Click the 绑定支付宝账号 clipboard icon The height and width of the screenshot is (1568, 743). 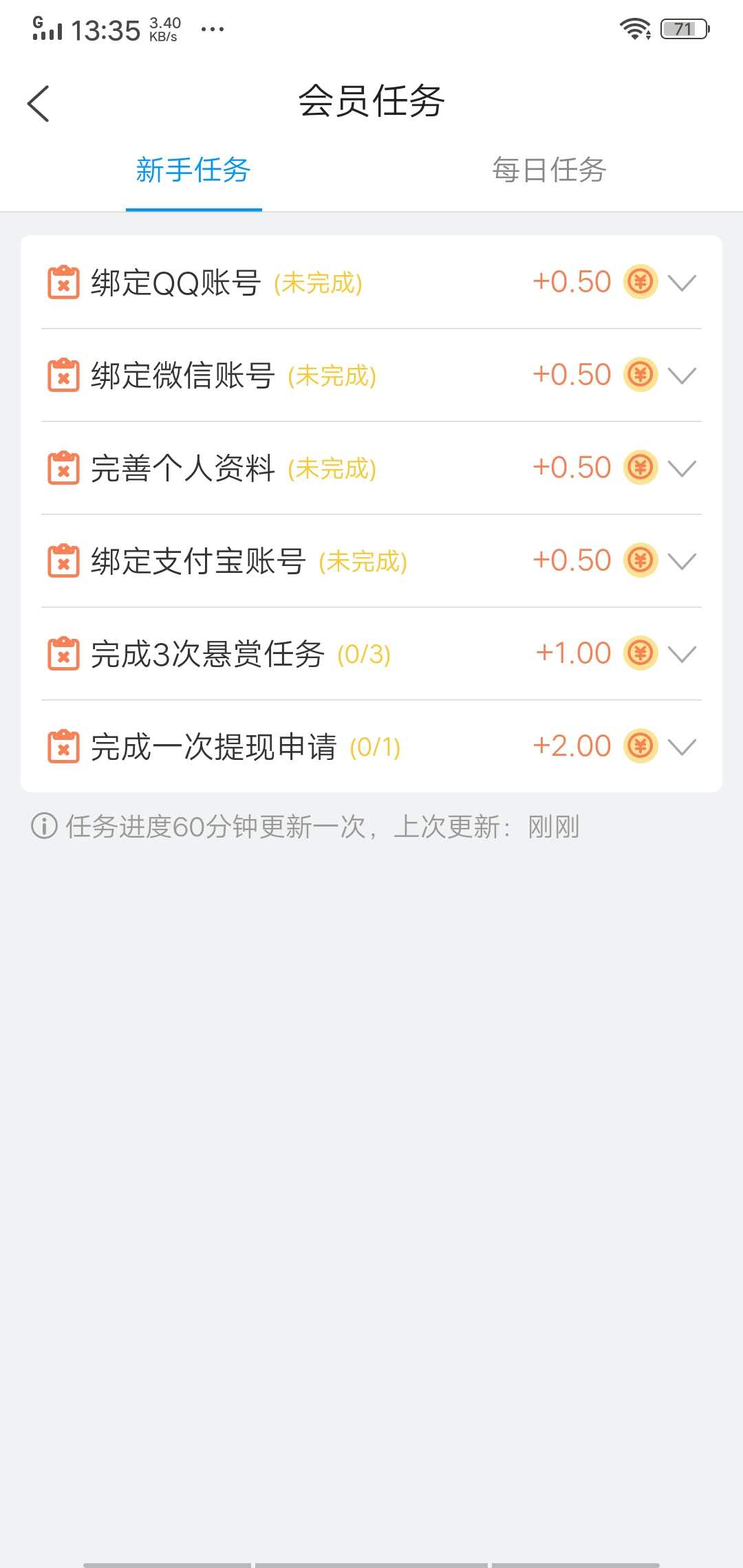(63, 561)
